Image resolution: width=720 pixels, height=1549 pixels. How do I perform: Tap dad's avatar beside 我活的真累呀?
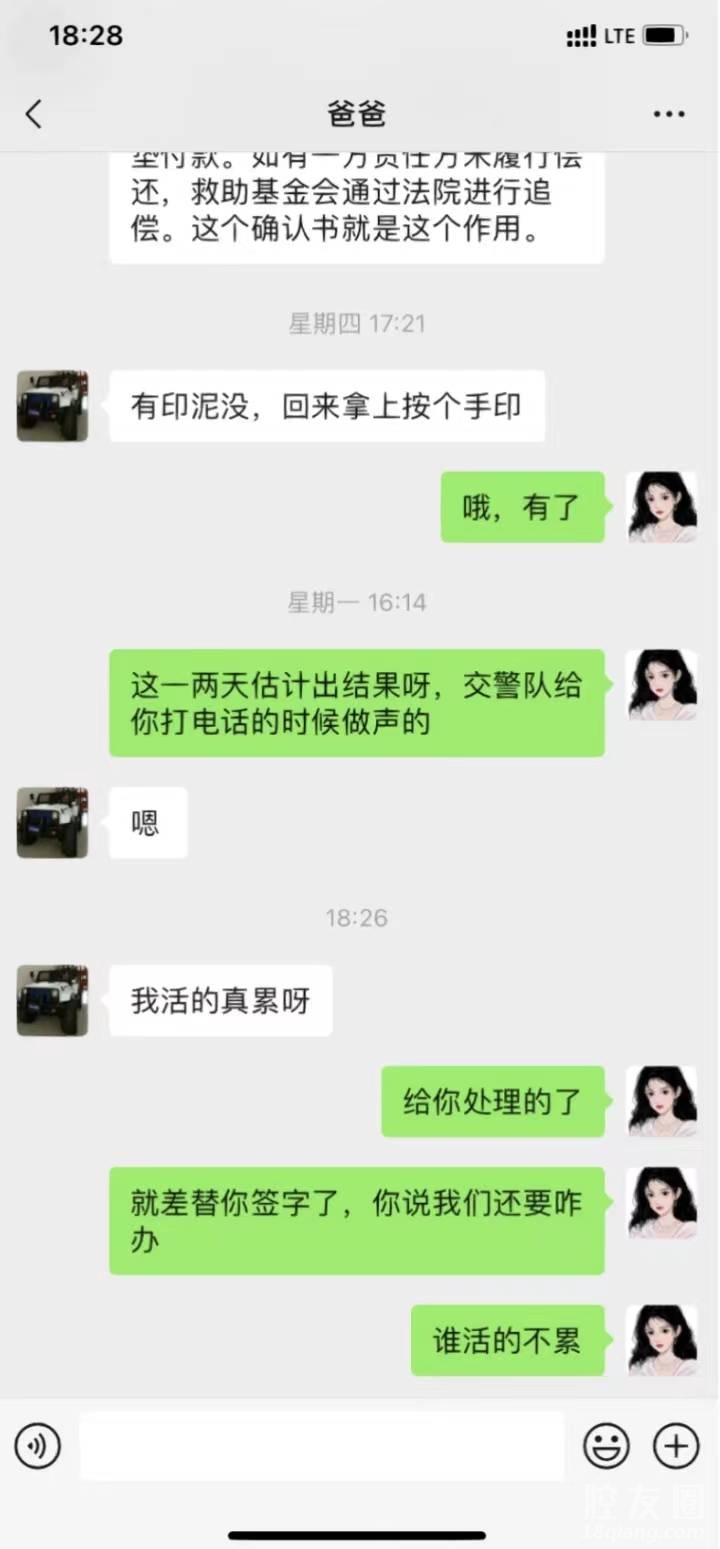point(52,1000)
